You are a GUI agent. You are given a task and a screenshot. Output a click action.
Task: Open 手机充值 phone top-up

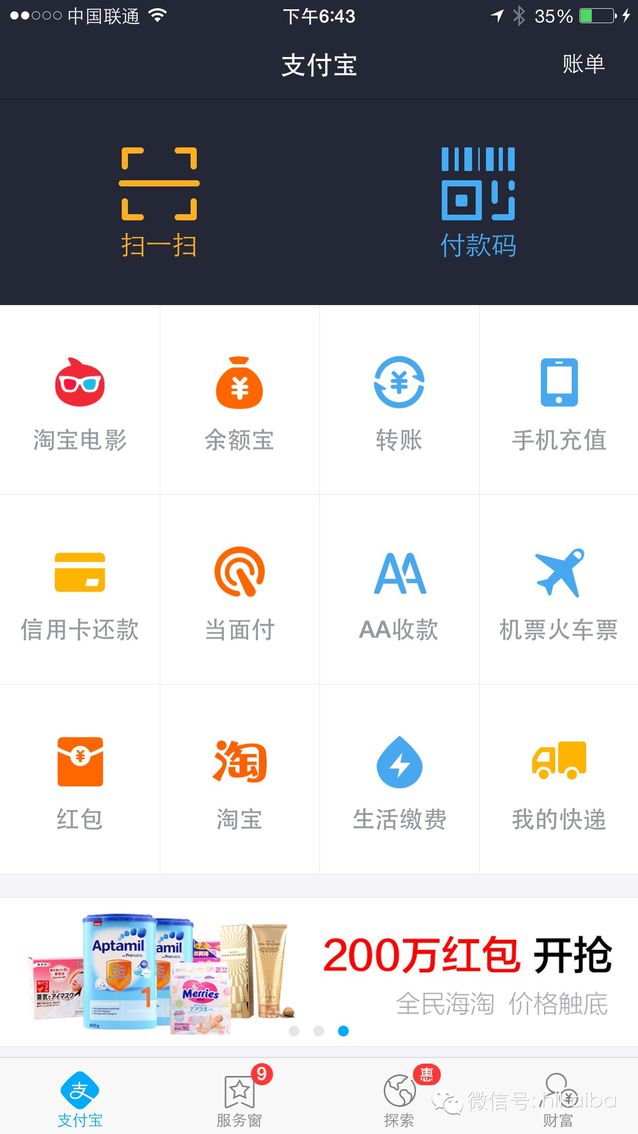pyautogui.click(x=559, y=401)
